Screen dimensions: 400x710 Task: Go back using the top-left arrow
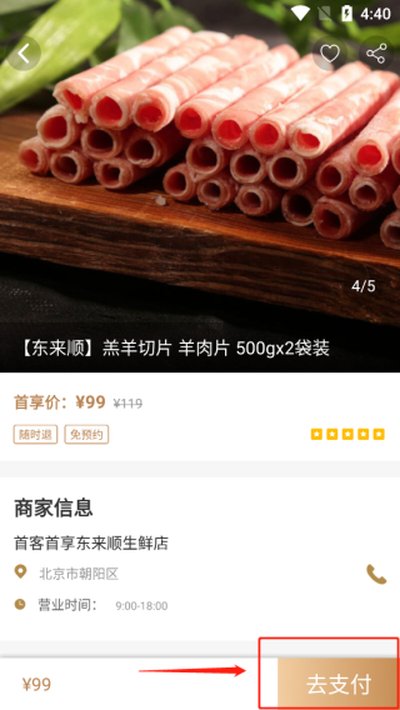tap(24, 53)
